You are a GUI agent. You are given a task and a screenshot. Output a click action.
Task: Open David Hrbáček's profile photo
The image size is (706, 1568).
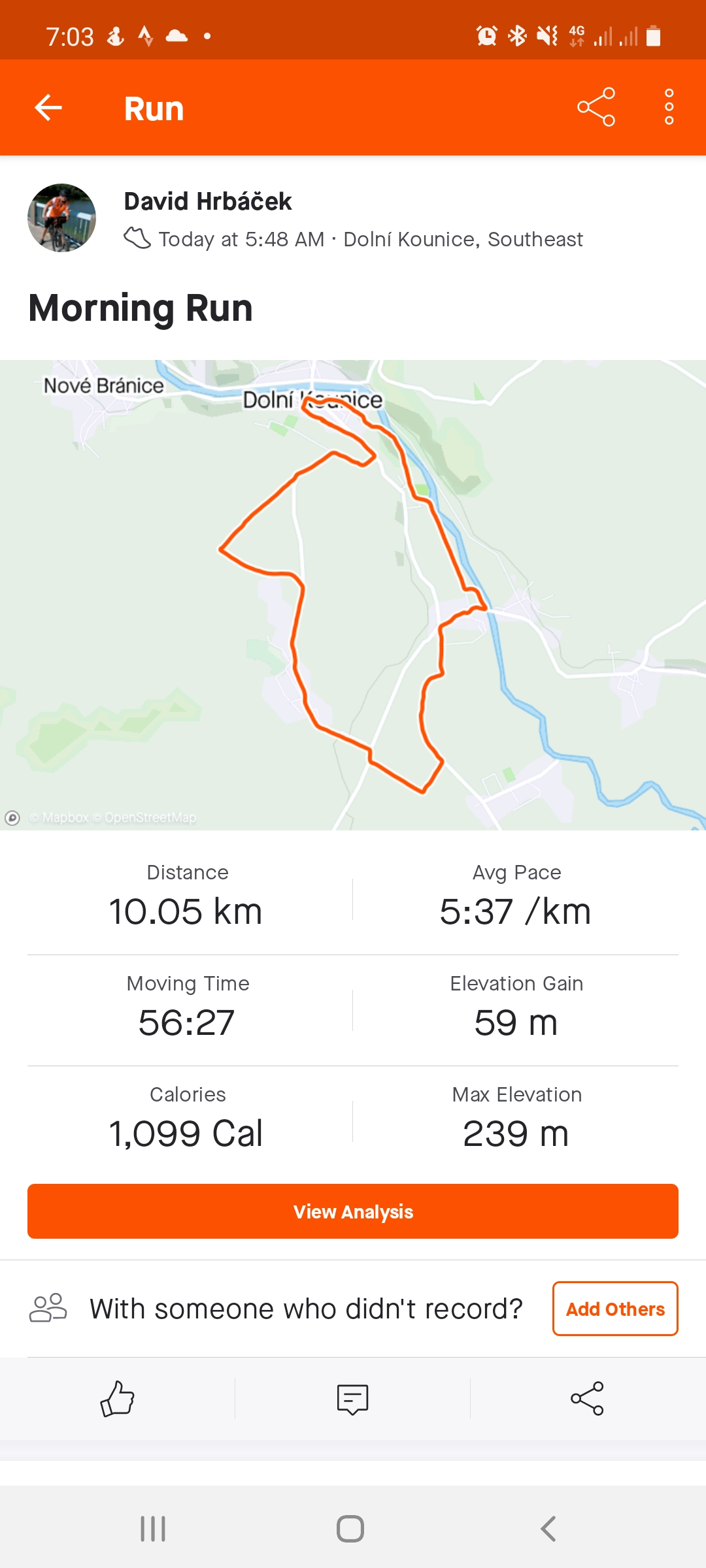pyautogui.click(x=61, y=218)
